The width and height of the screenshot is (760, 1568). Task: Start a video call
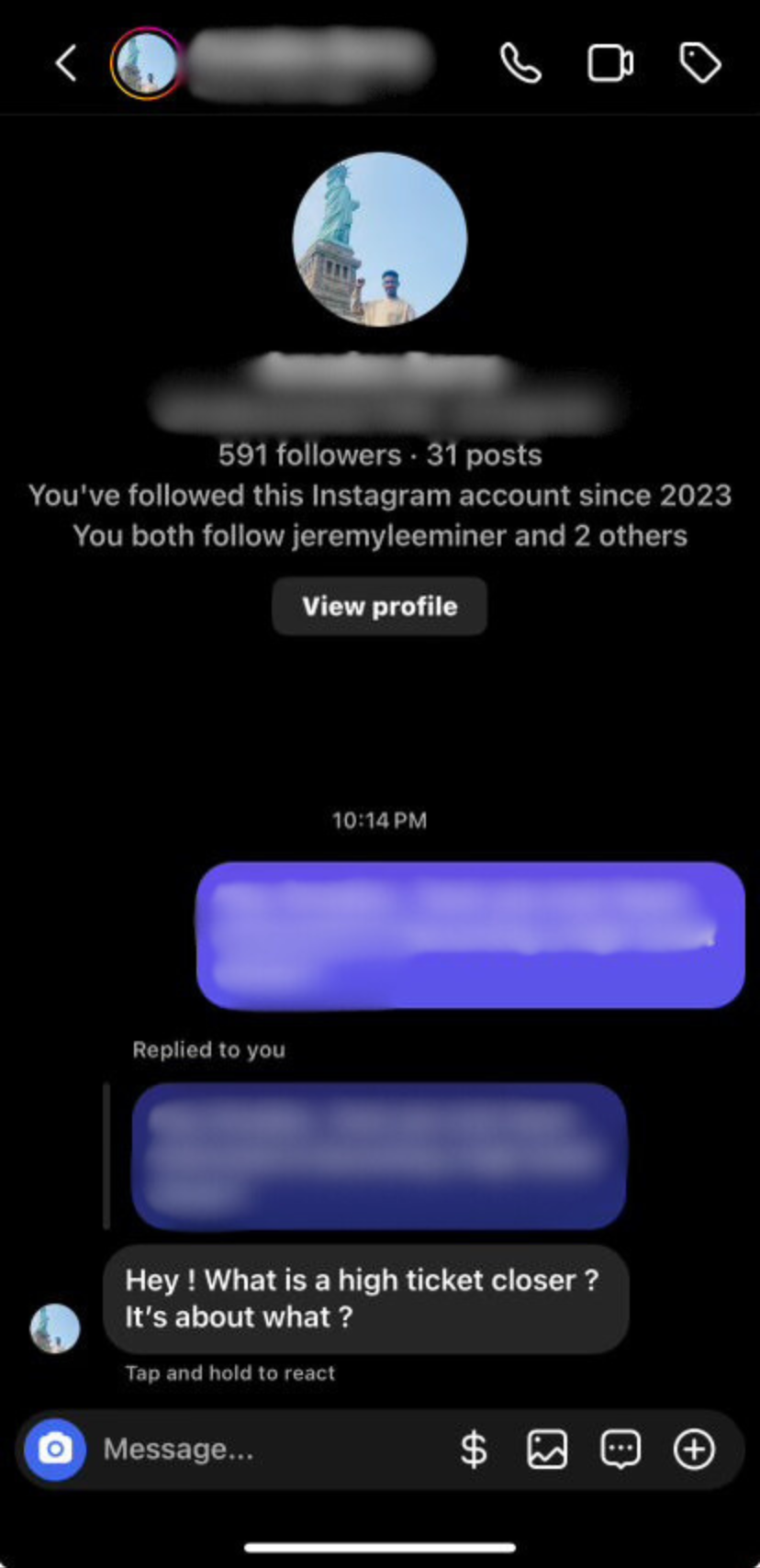coord(609,64)
